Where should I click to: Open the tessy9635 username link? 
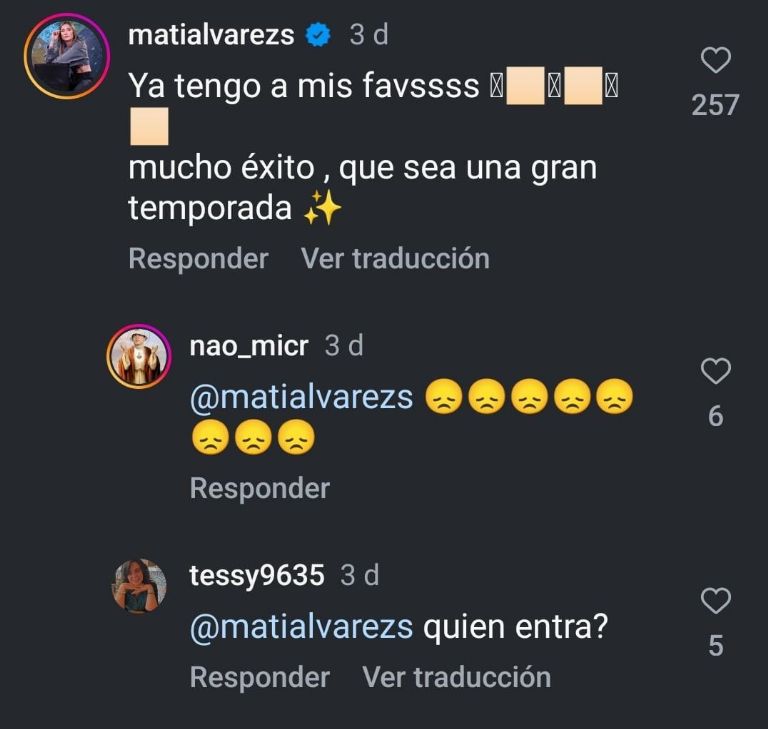[x=257, y=576]
